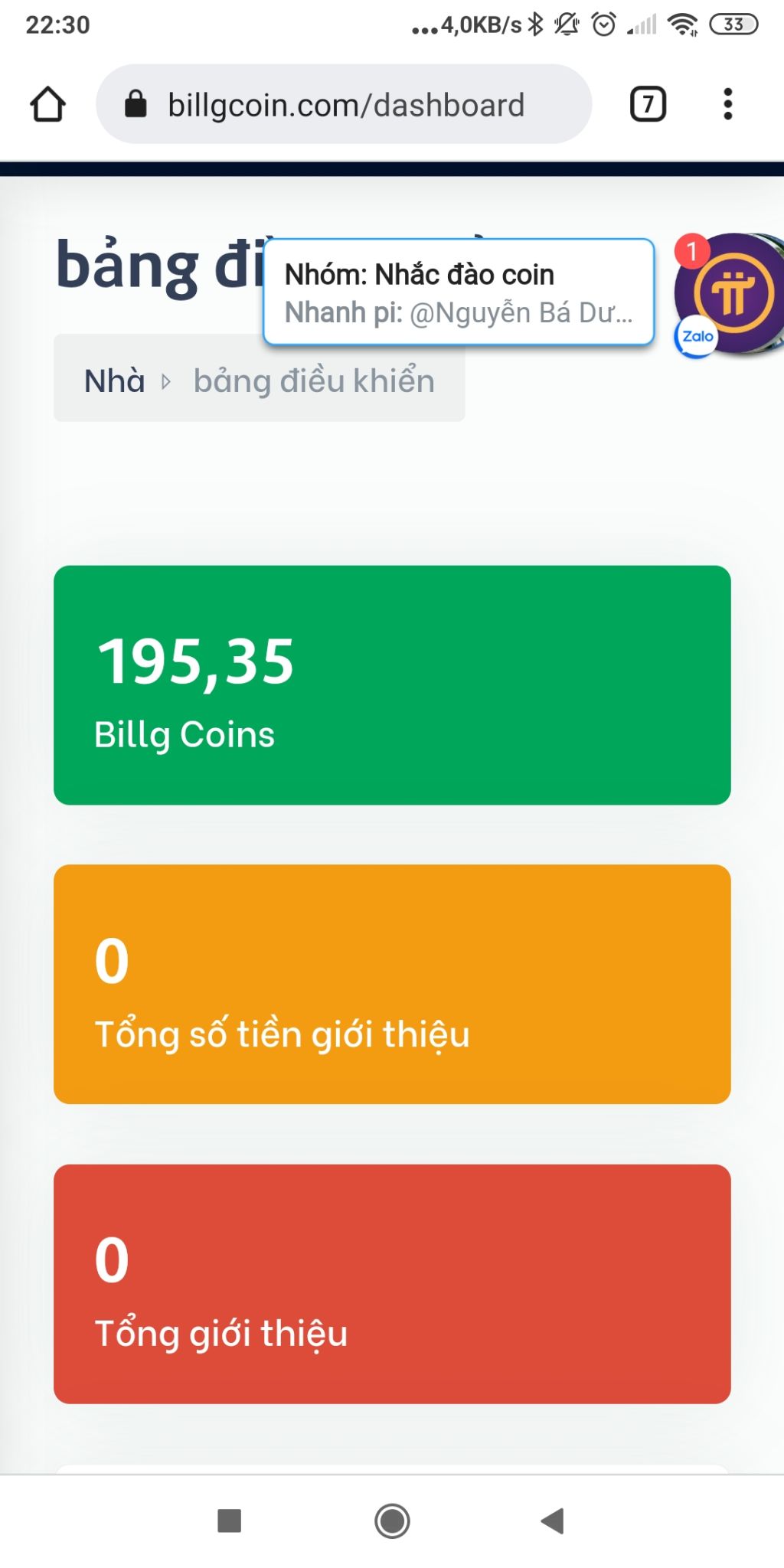Image resolution: width=784 pixels, height=1568 pixels.
Task: Go to the browser home page
Action: pos(47,104)
